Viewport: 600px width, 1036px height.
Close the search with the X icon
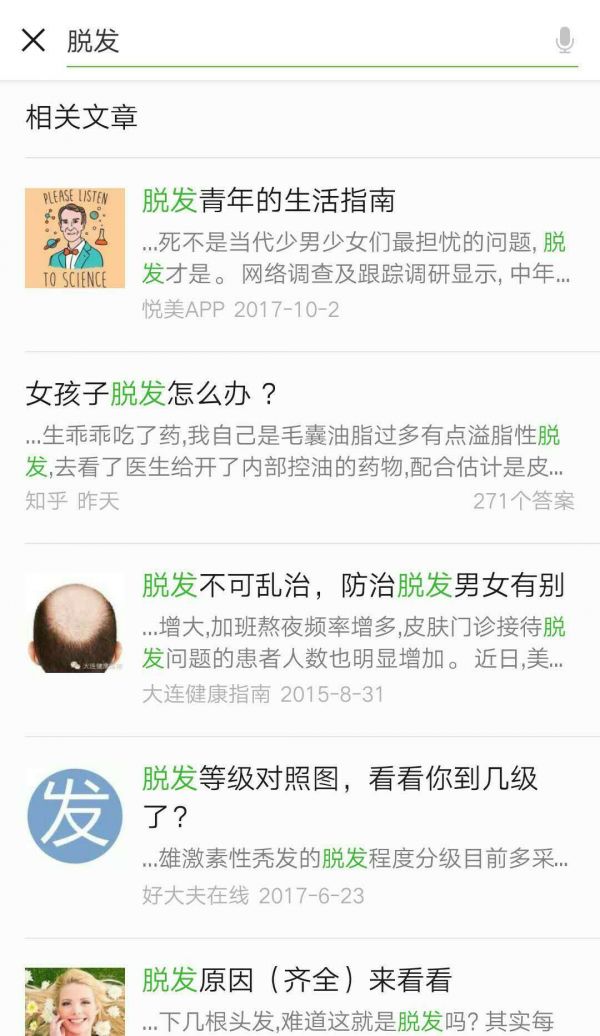tap(33, 40)
